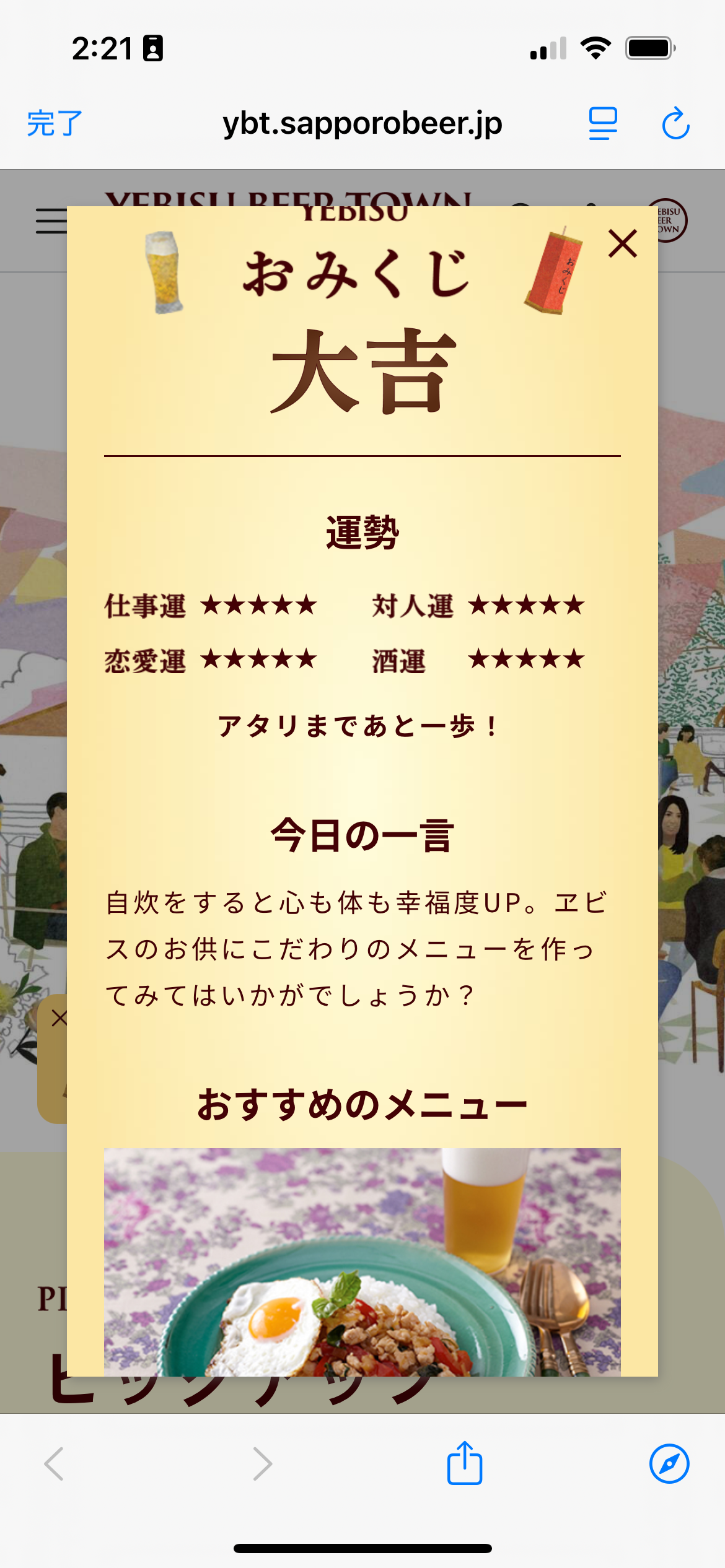Tap 完了 to close the browser
The height and width of the screenshot is (1568, 725).
click(55, 123)
